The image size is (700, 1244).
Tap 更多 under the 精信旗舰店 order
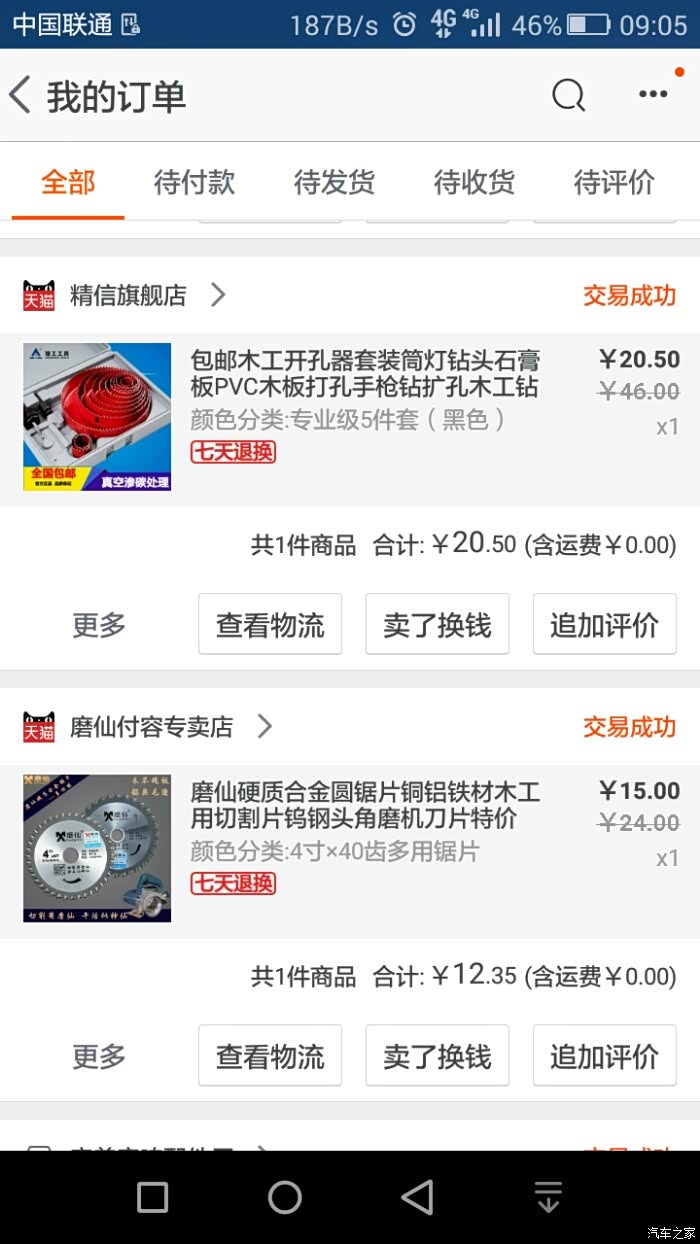99,625
